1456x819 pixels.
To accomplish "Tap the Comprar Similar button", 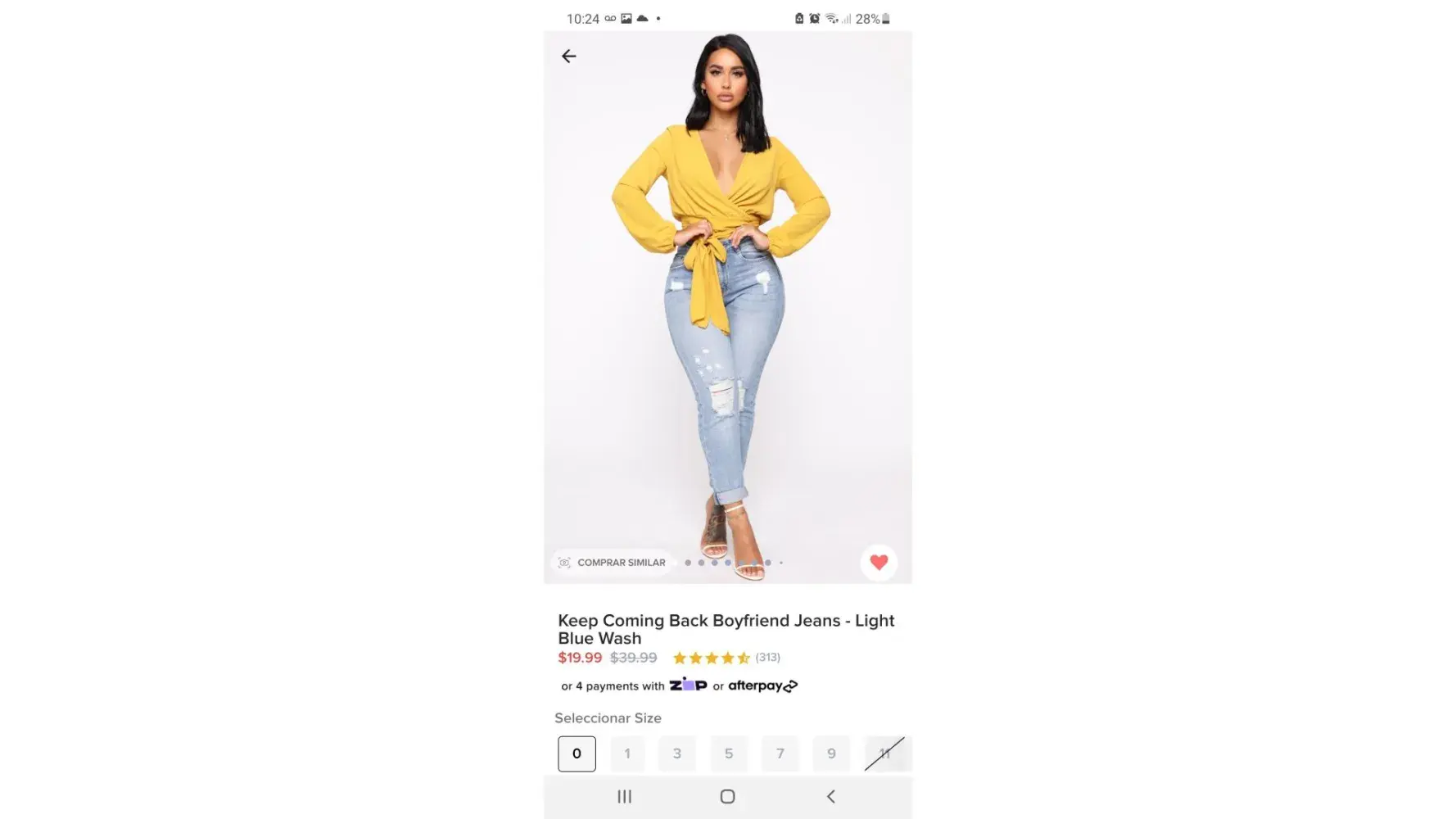I will click(612, 563).
